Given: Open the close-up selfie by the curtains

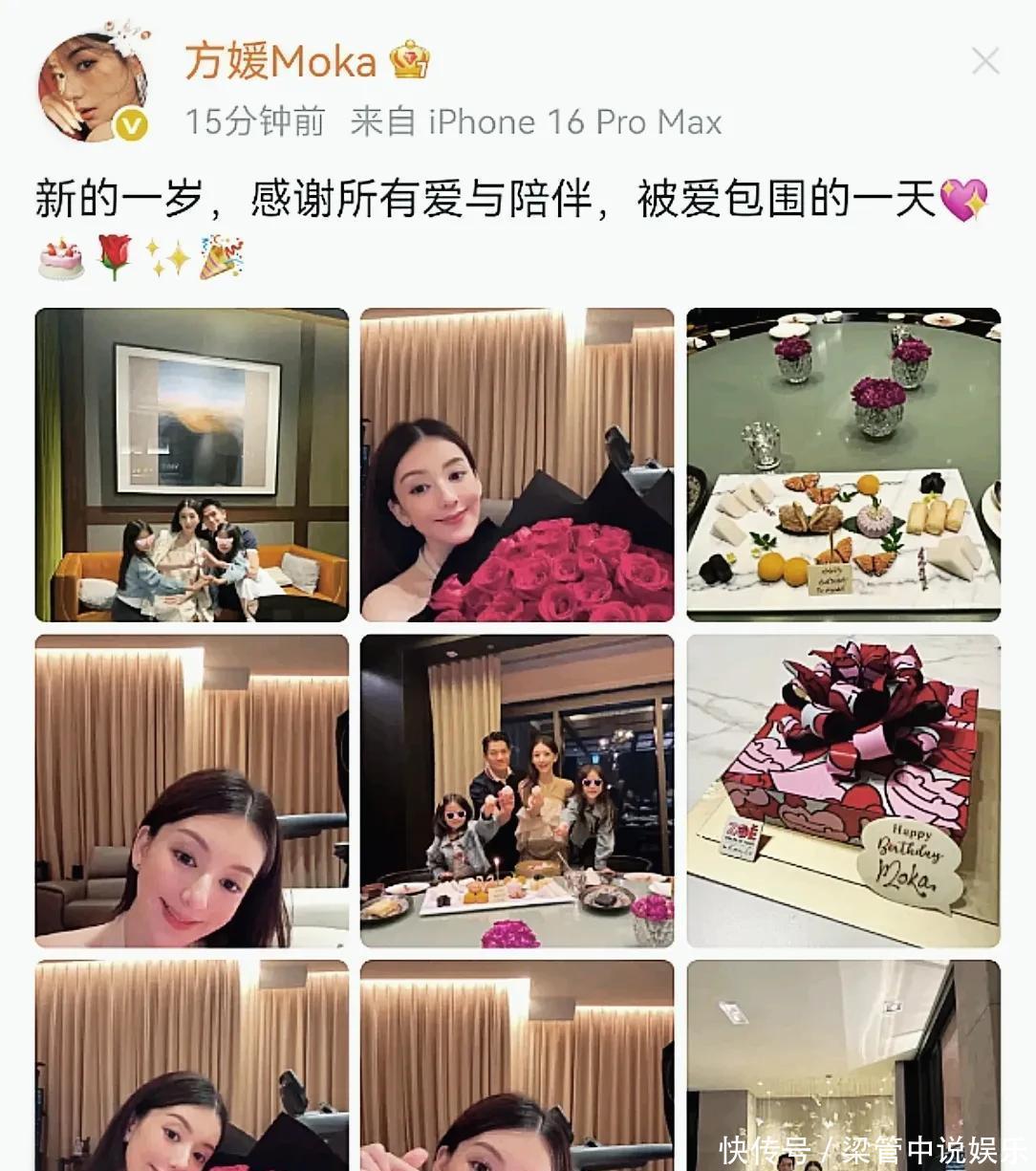Looking at the screenshot, I should [192, 791].
